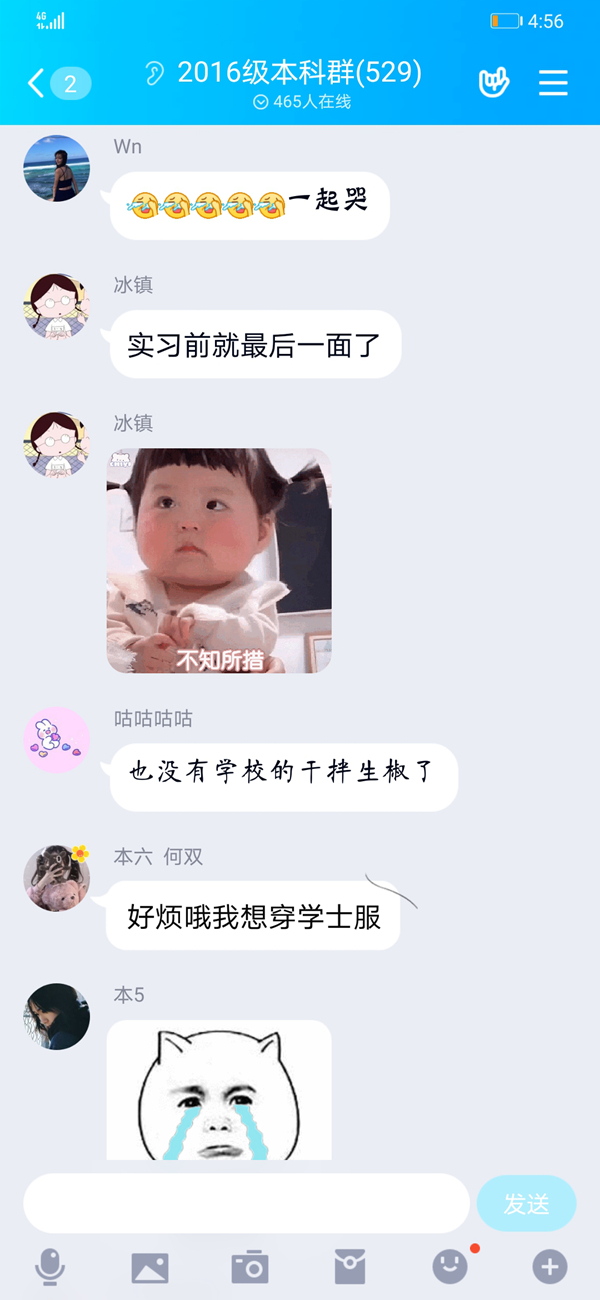View Wn's profile avatar
The image size is (600, 1300).
pos(57,168)
